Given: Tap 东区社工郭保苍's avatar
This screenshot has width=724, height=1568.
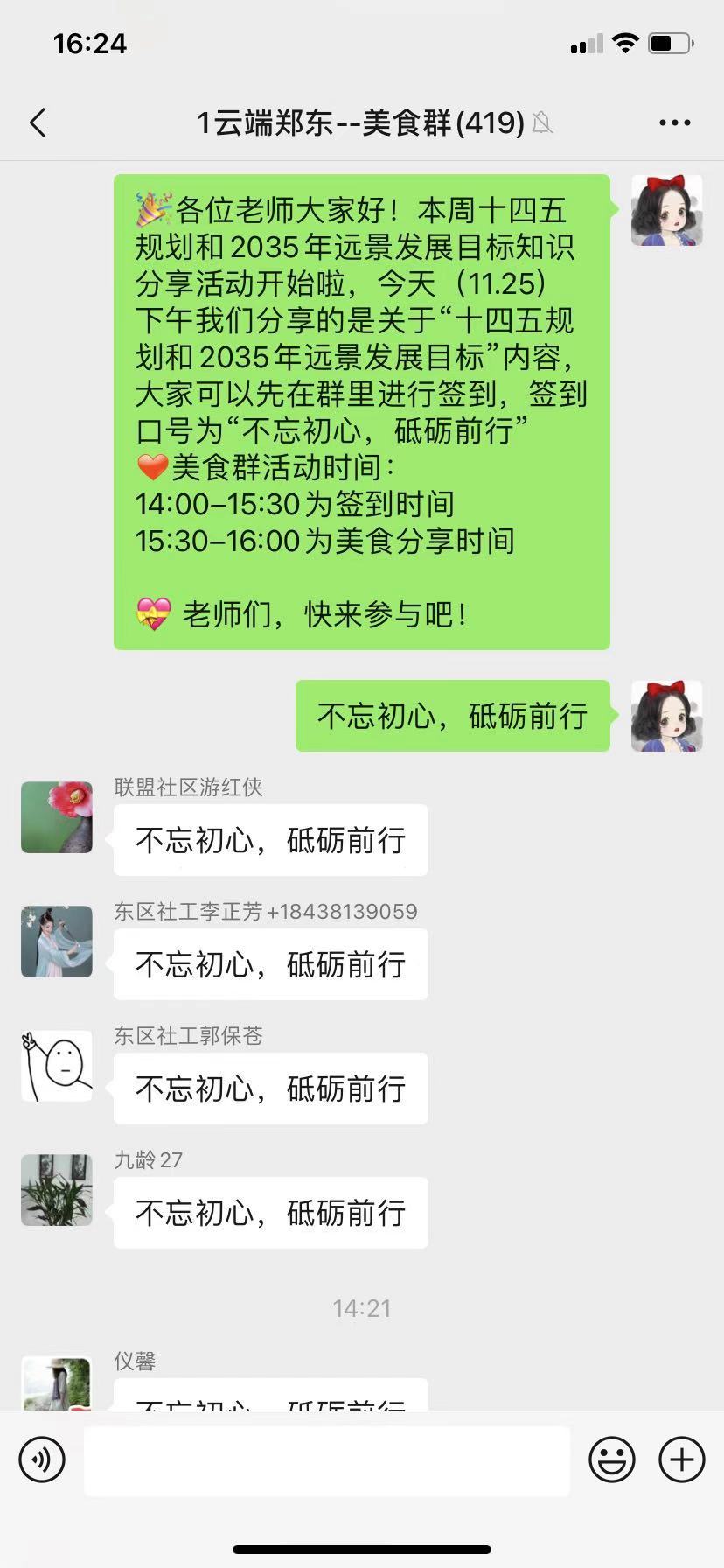Looking at the screenshot, I should click(57, 1066).
